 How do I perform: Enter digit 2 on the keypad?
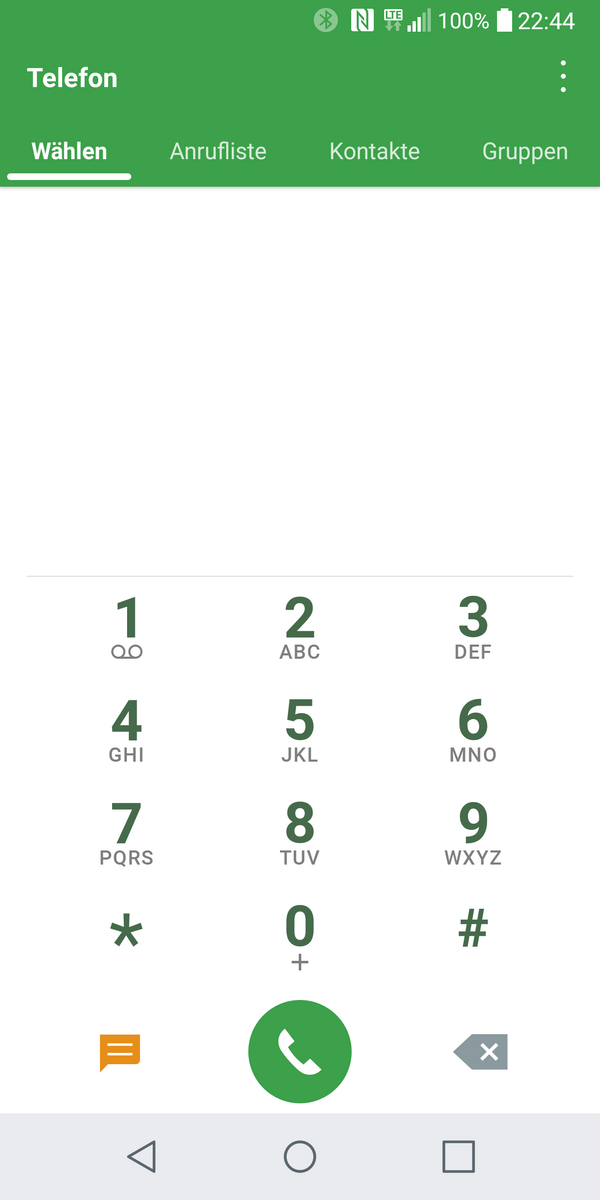300,628
